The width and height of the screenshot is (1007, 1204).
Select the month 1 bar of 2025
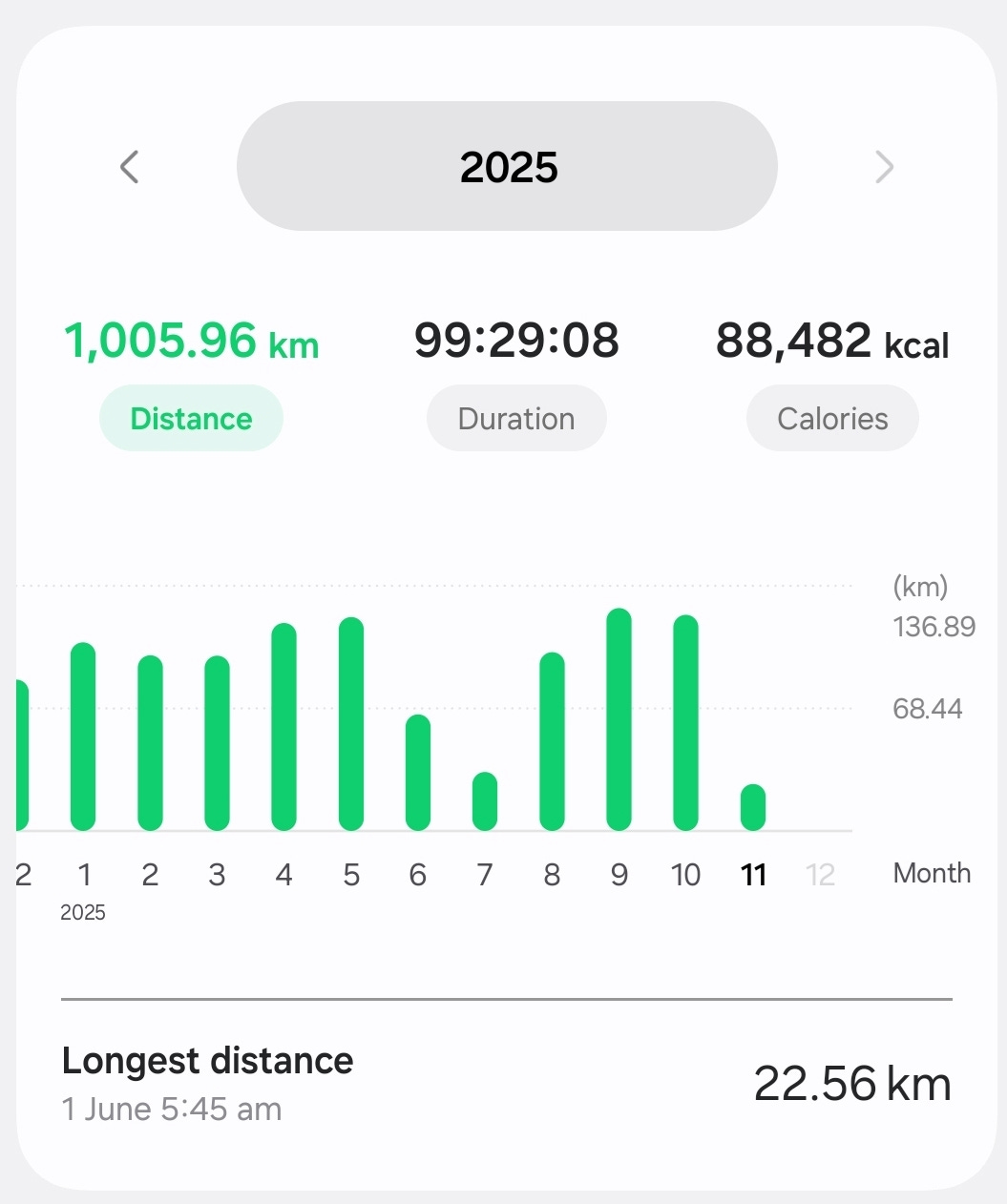click(x=84, y=737)
